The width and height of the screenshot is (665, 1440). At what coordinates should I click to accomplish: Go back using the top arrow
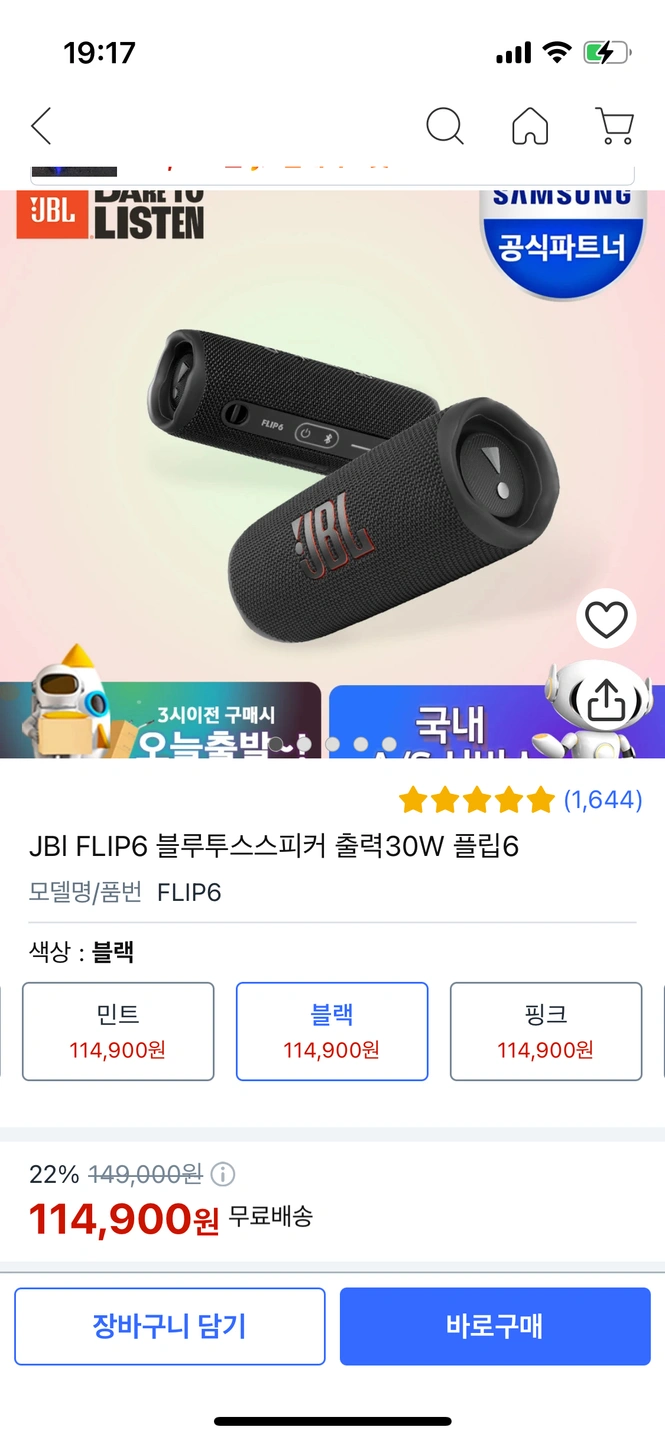[41, 127]
